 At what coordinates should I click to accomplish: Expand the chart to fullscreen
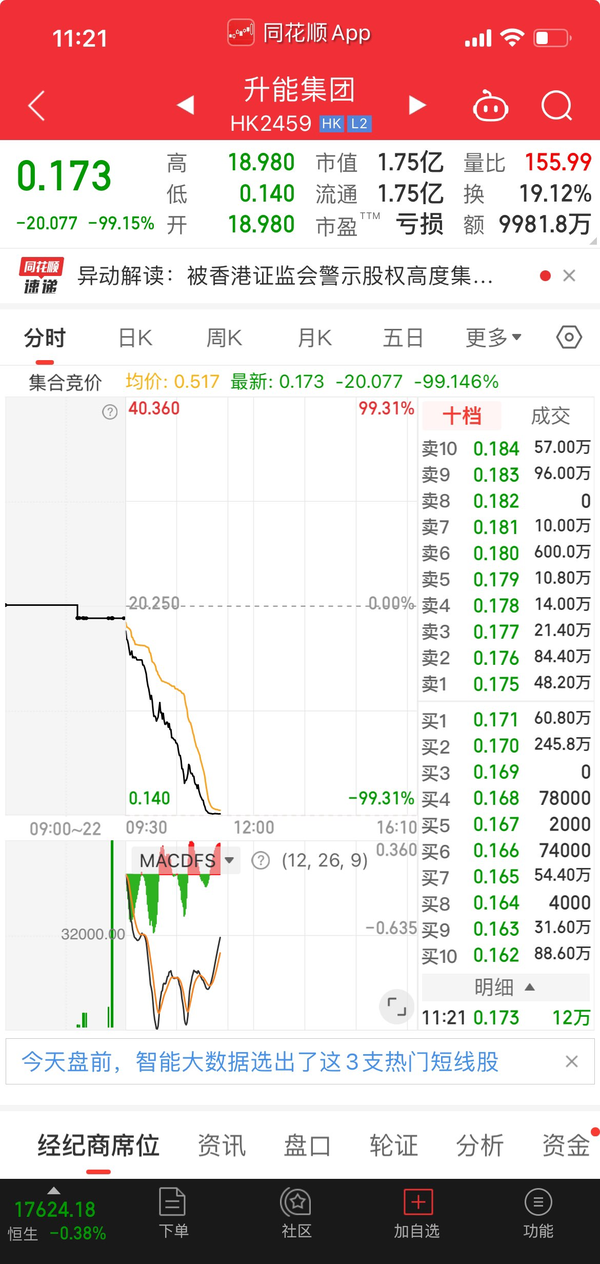point(397,1006)
